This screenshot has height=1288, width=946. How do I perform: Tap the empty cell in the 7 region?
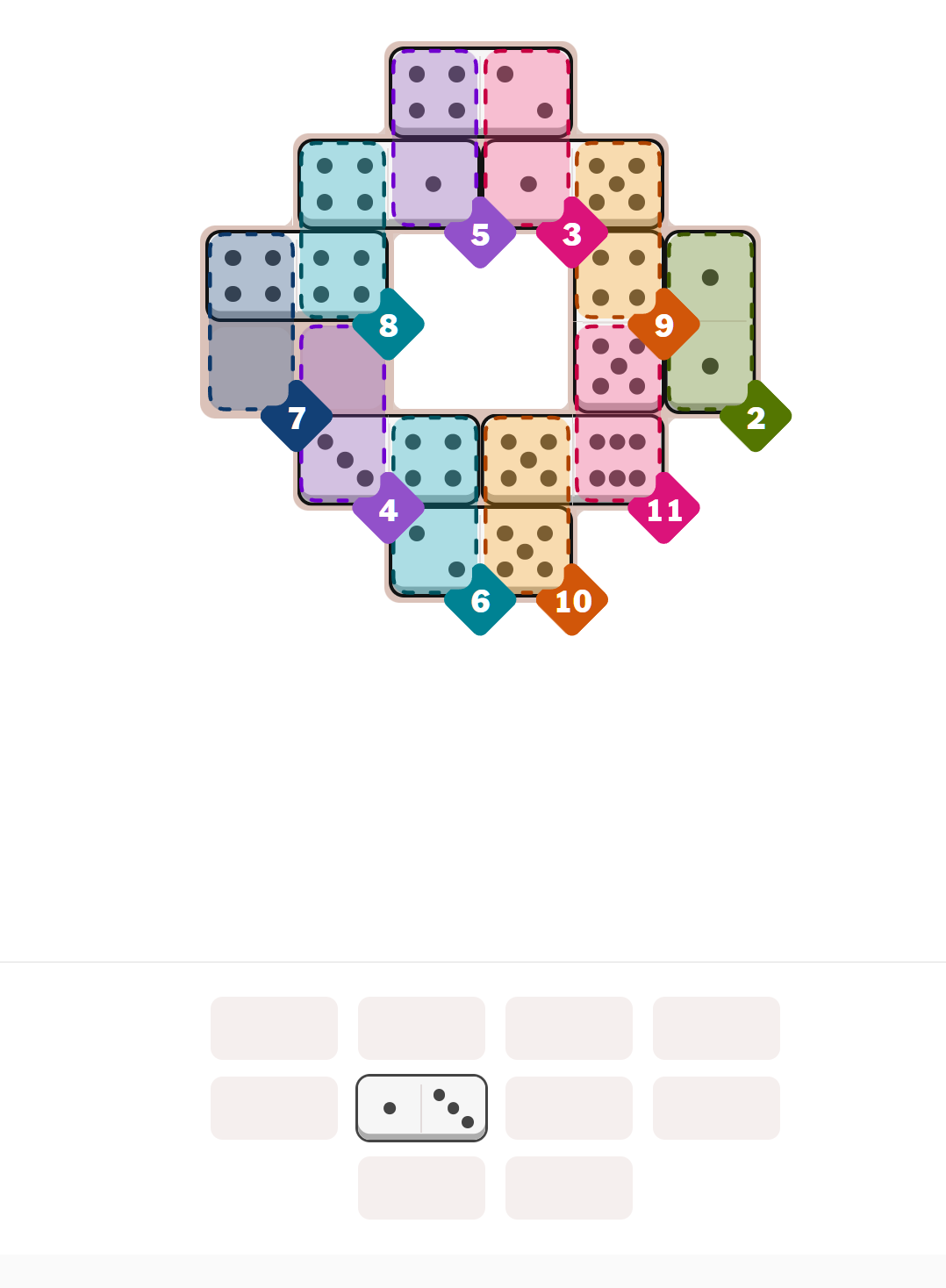click(250, 365)
